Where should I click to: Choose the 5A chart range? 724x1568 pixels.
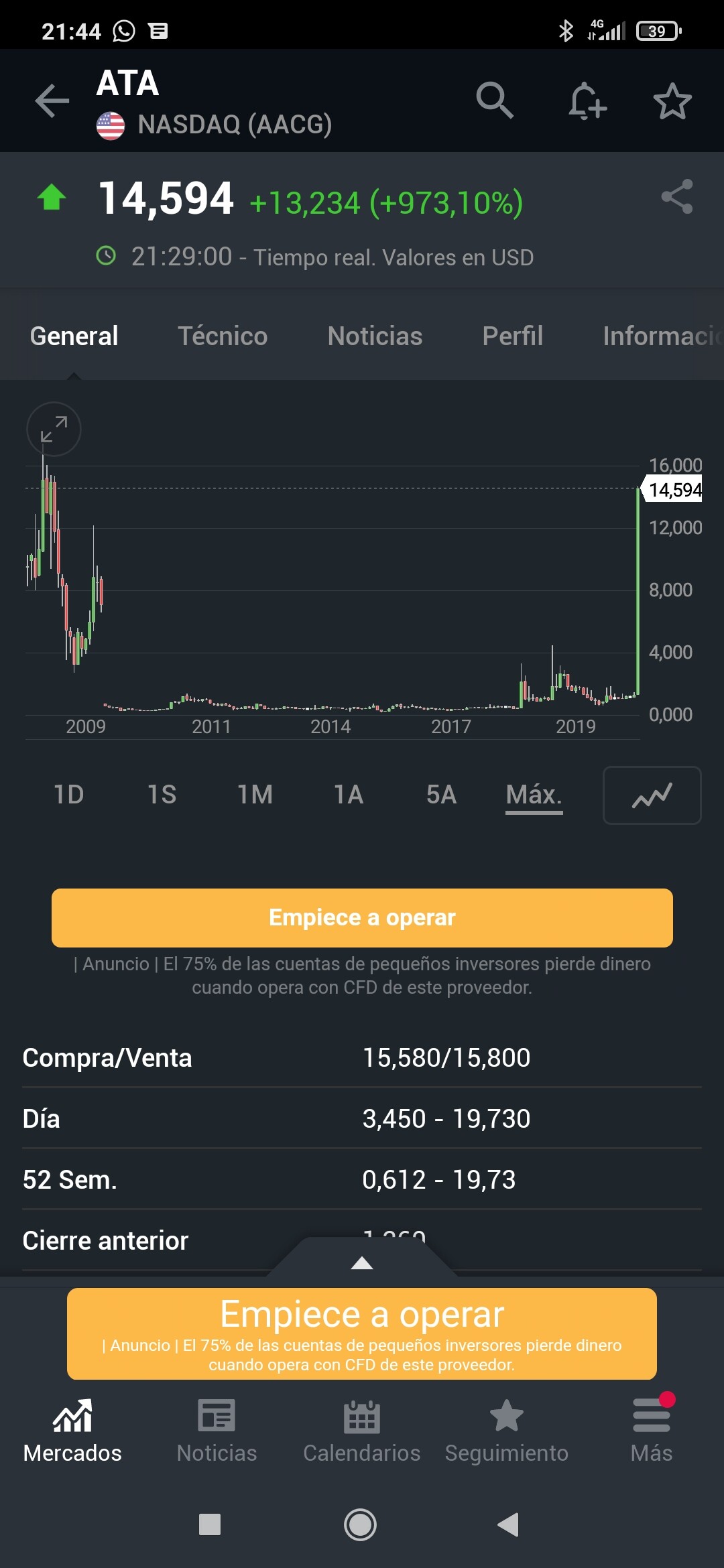click(441, 795)
